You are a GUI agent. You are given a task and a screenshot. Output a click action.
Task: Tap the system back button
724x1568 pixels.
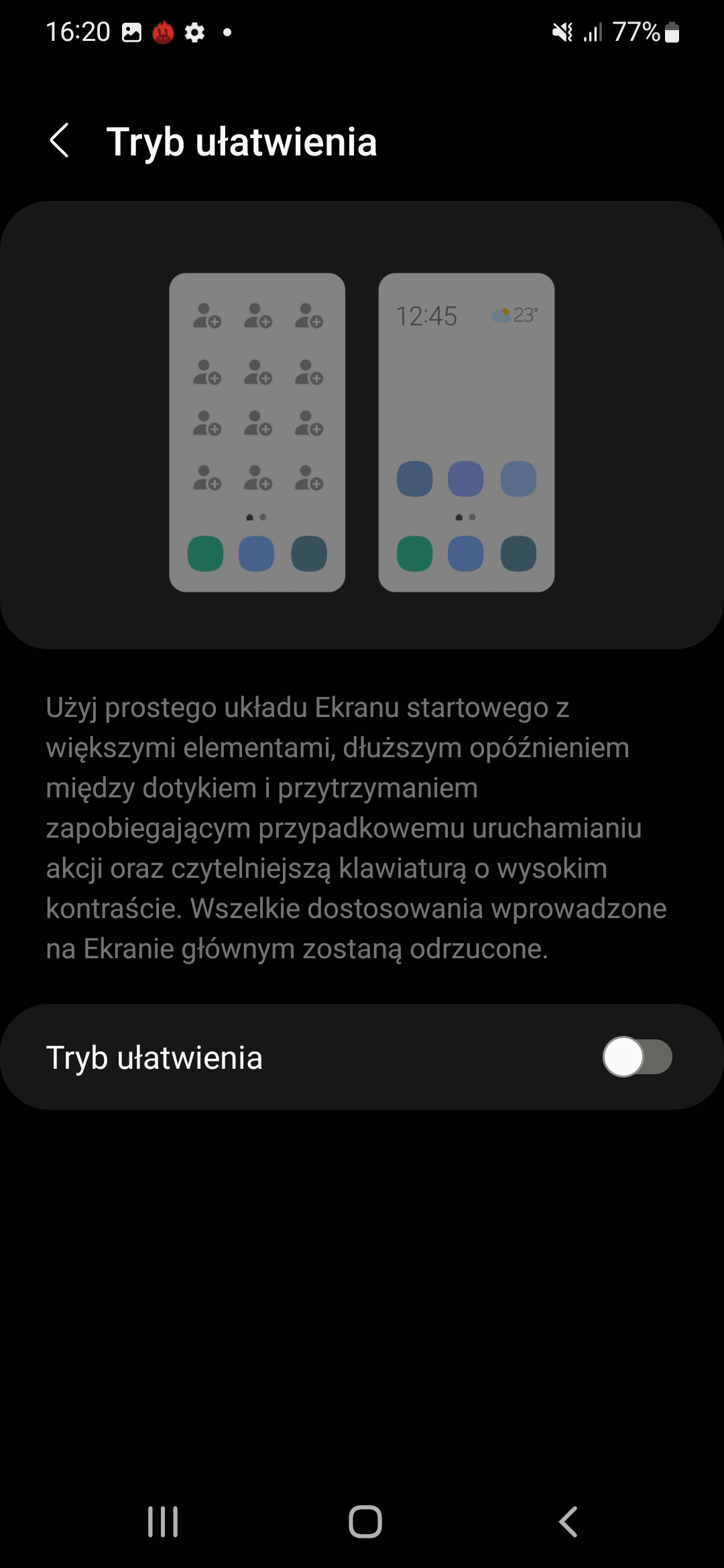point(568,1521)
